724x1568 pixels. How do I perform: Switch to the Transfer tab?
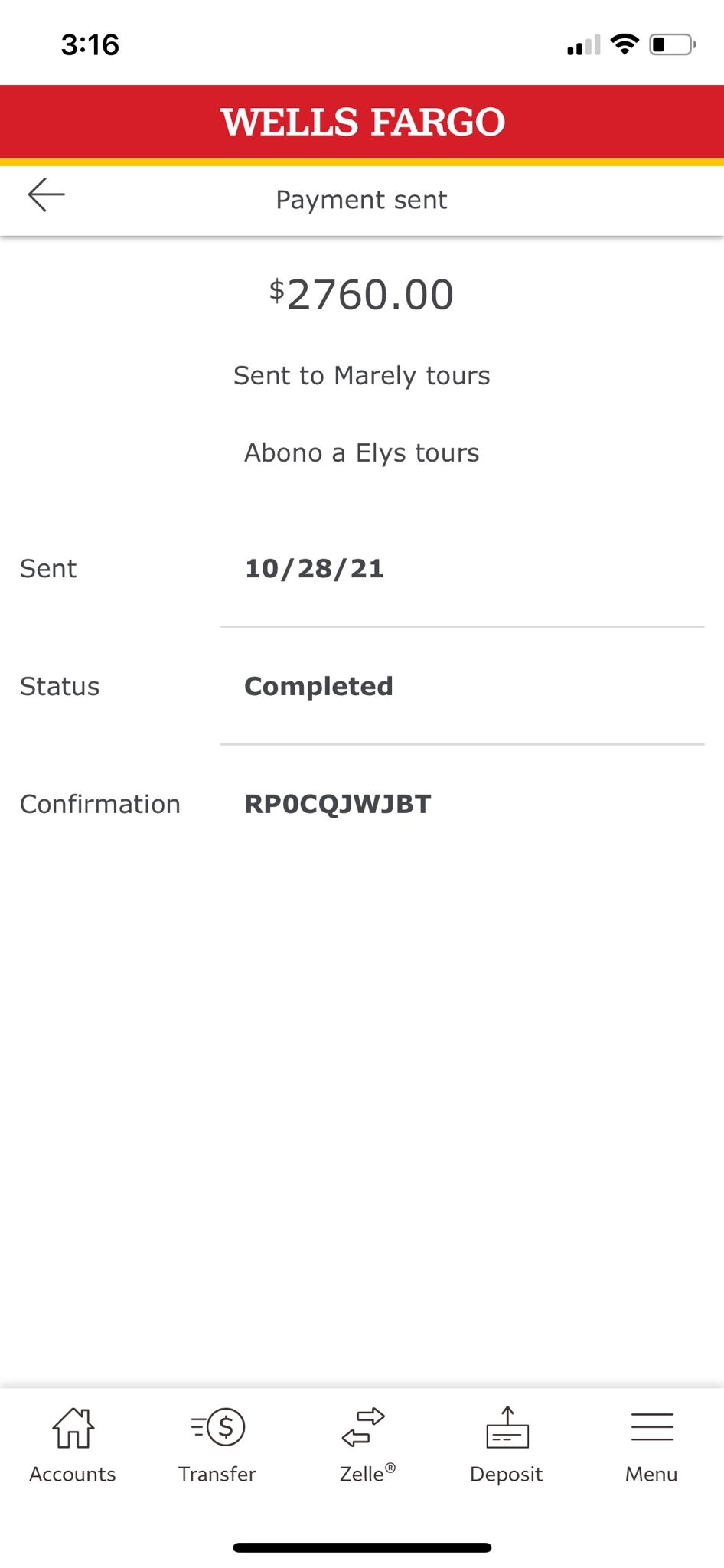tap(217, 1445)
